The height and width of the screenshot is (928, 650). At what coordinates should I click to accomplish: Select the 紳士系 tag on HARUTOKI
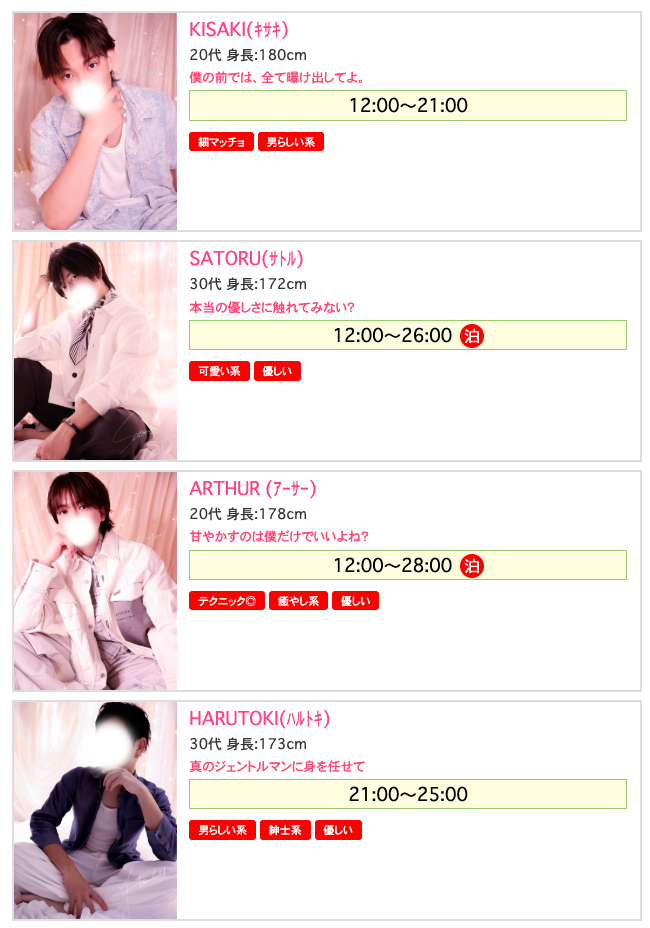(x=285, y=830)
